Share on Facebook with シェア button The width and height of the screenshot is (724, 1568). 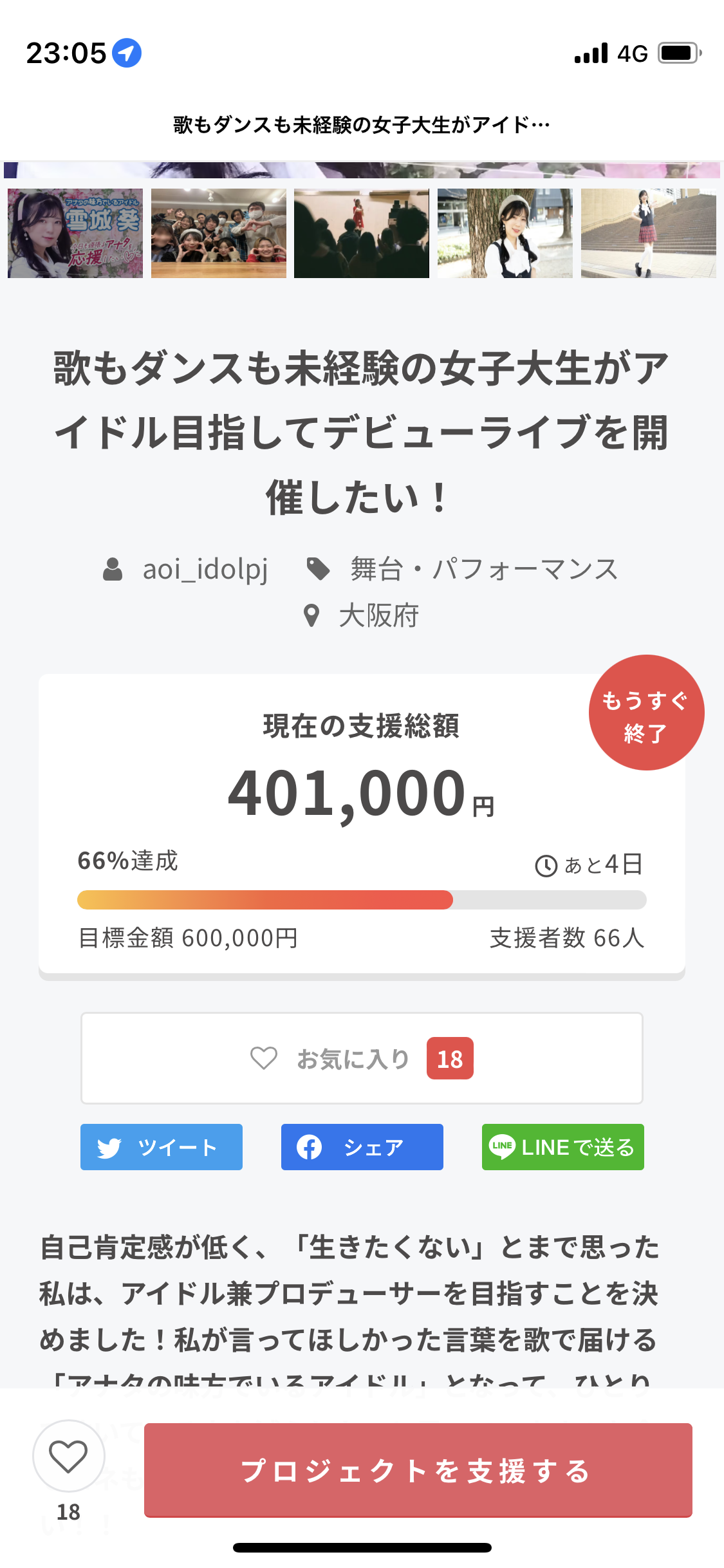[x=362, y=1147]
